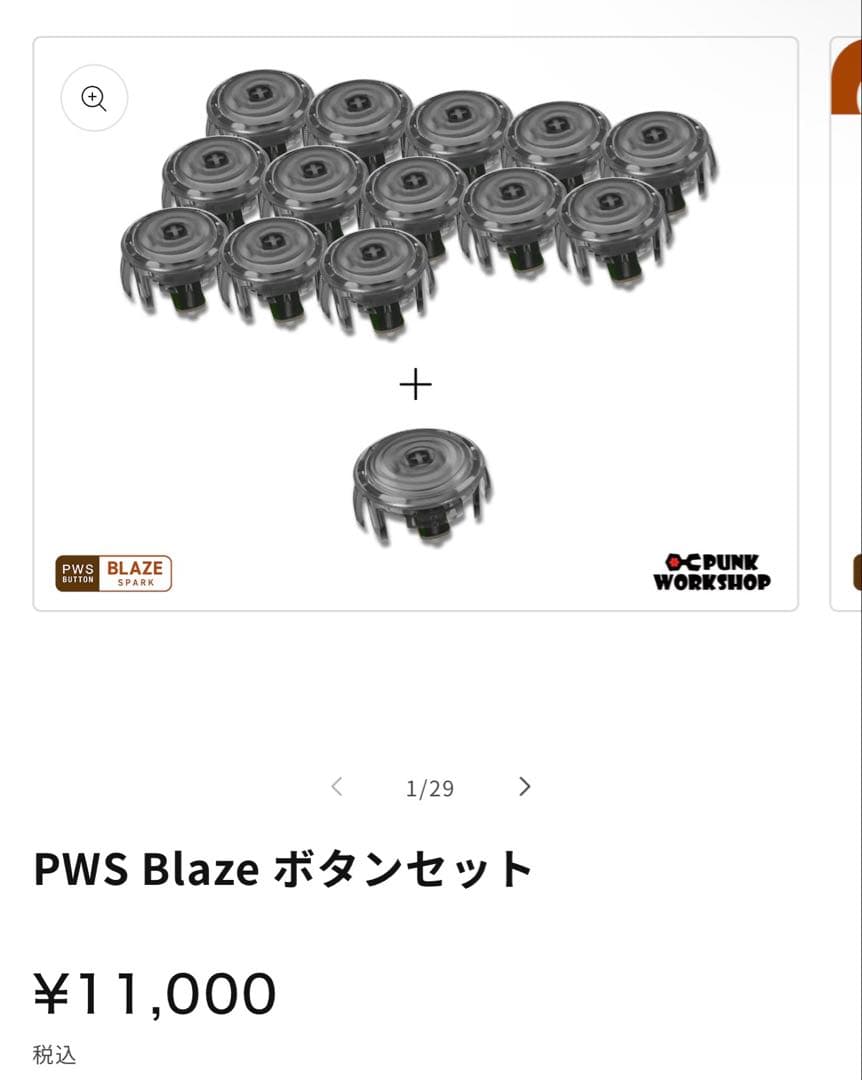Zoom the product image with the magnifier
Image resolution: width=862 pixels, height=1080 pixels.
94,98
